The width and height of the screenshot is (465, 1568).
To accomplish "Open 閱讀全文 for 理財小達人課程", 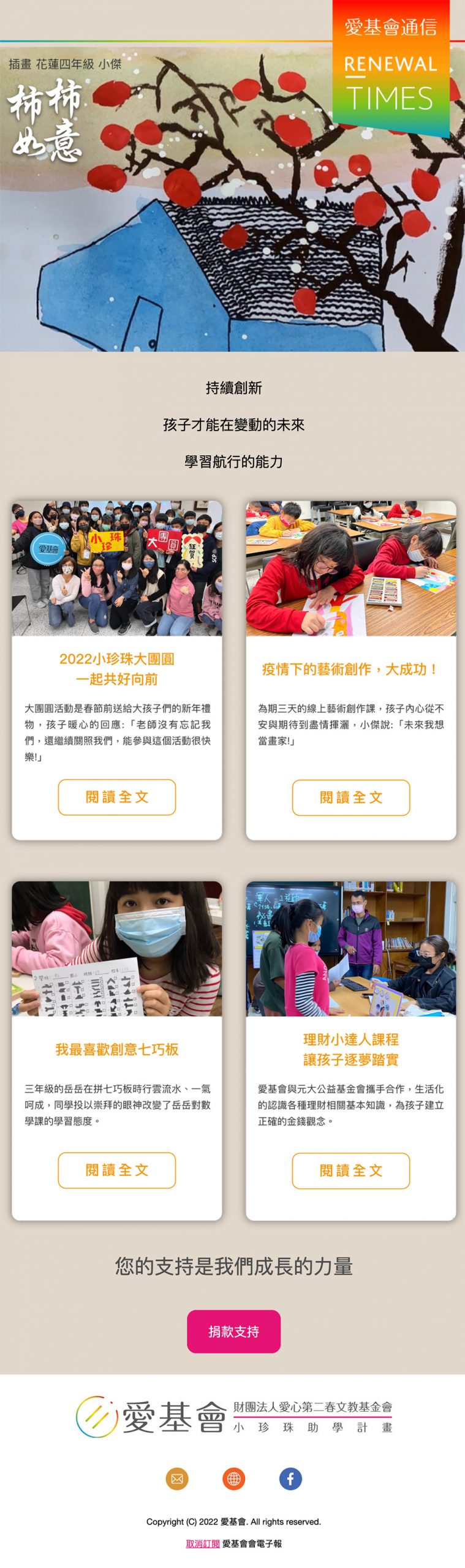I will pos(350,1170).
